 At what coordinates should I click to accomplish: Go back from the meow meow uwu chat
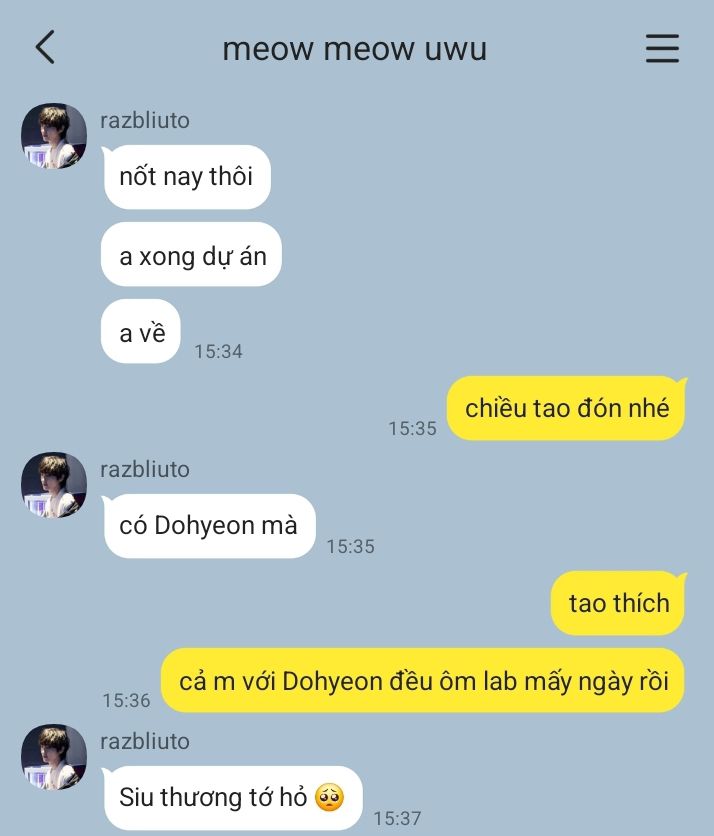(45, 47)
